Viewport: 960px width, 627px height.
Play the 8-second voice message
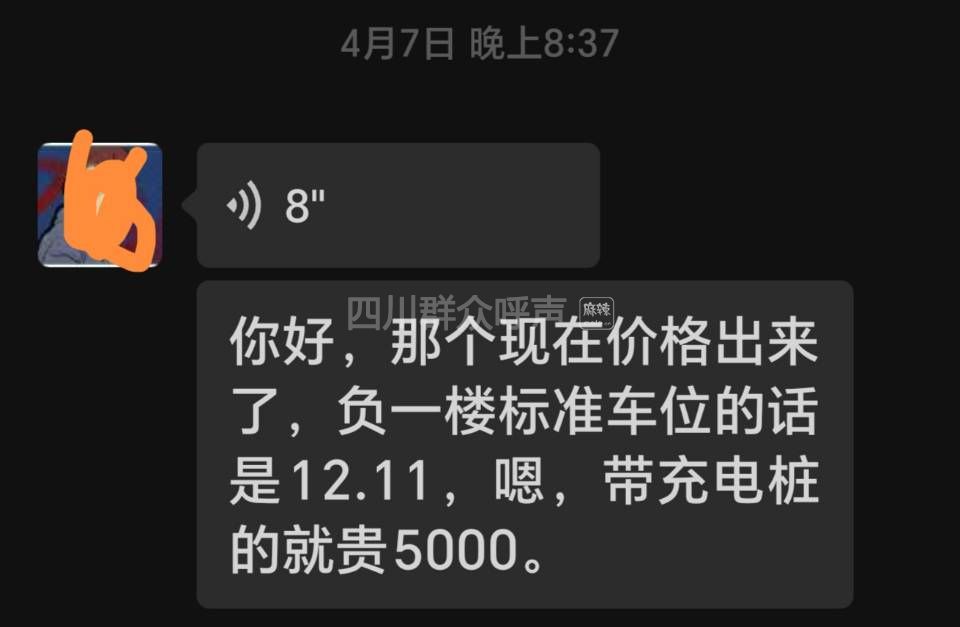(x=397, y=206)
